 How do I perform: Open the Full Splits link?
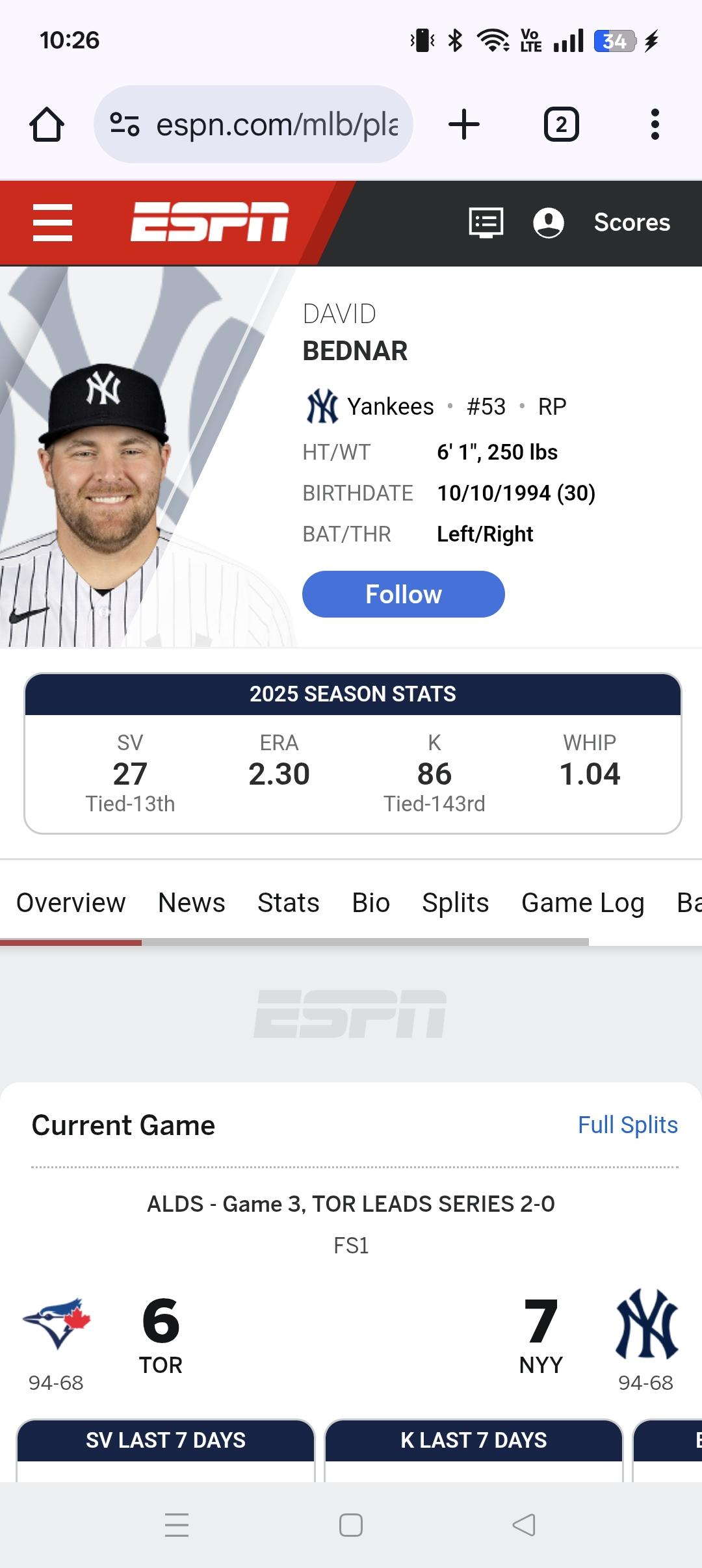tap(627, 1125)
